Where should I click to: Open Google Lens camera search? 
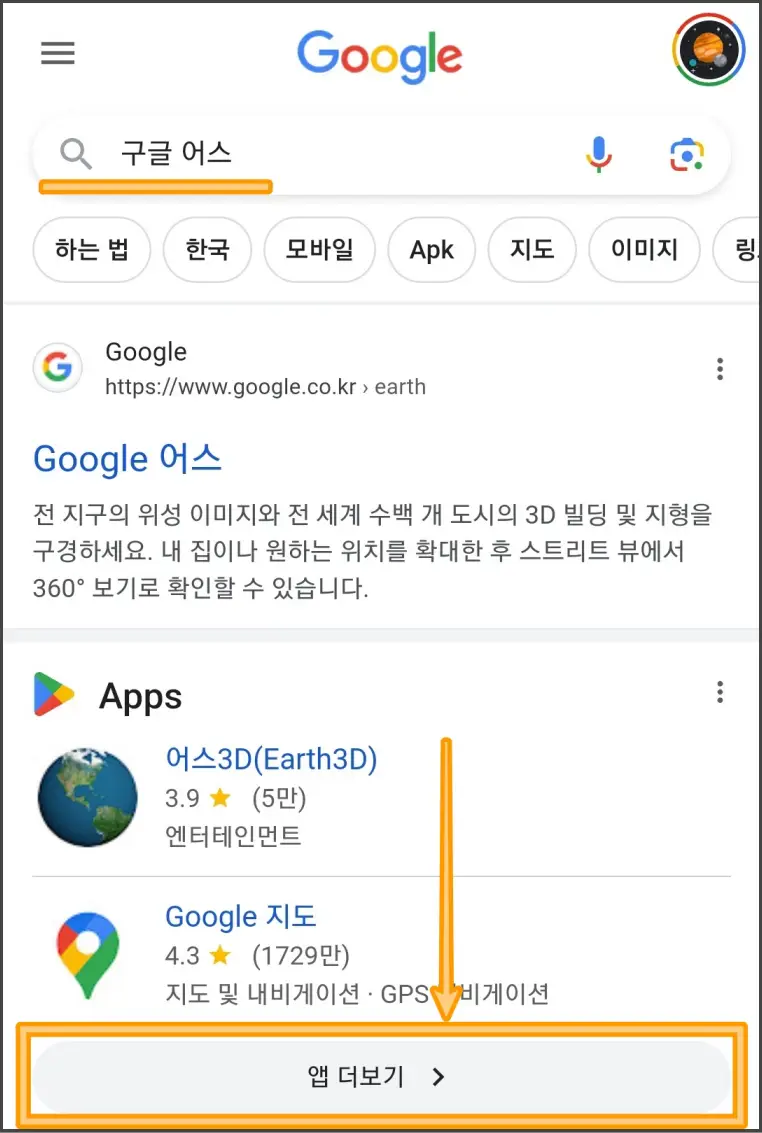685,152
